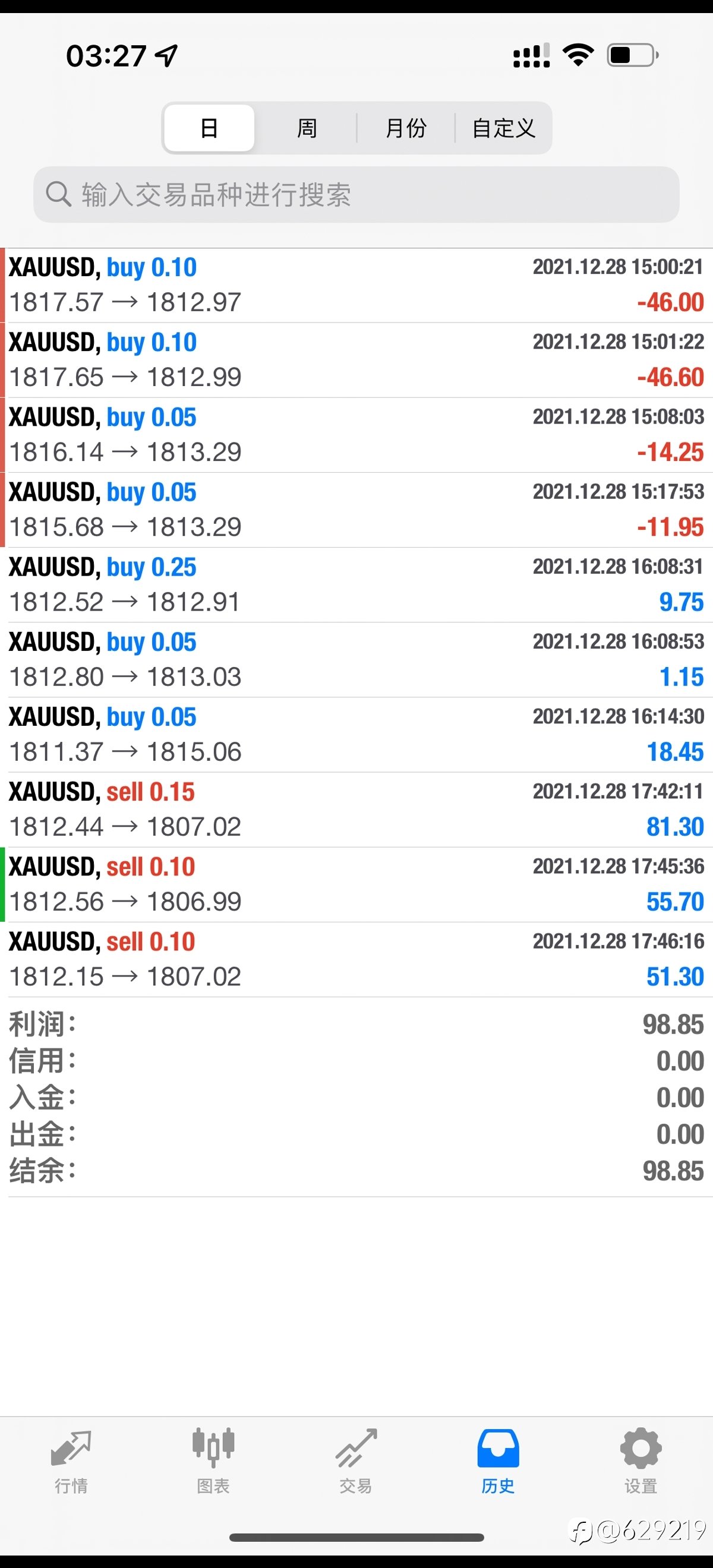Open the 15:00:21 buy 0.10 trade

[x=356, y=285]
